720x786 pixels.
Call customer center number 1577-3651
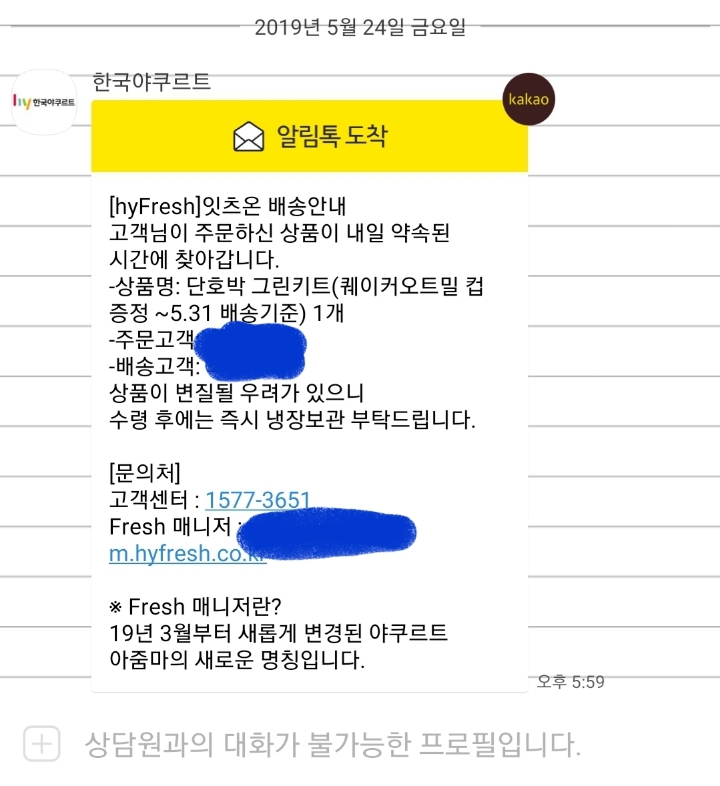[x=258, y=500]
